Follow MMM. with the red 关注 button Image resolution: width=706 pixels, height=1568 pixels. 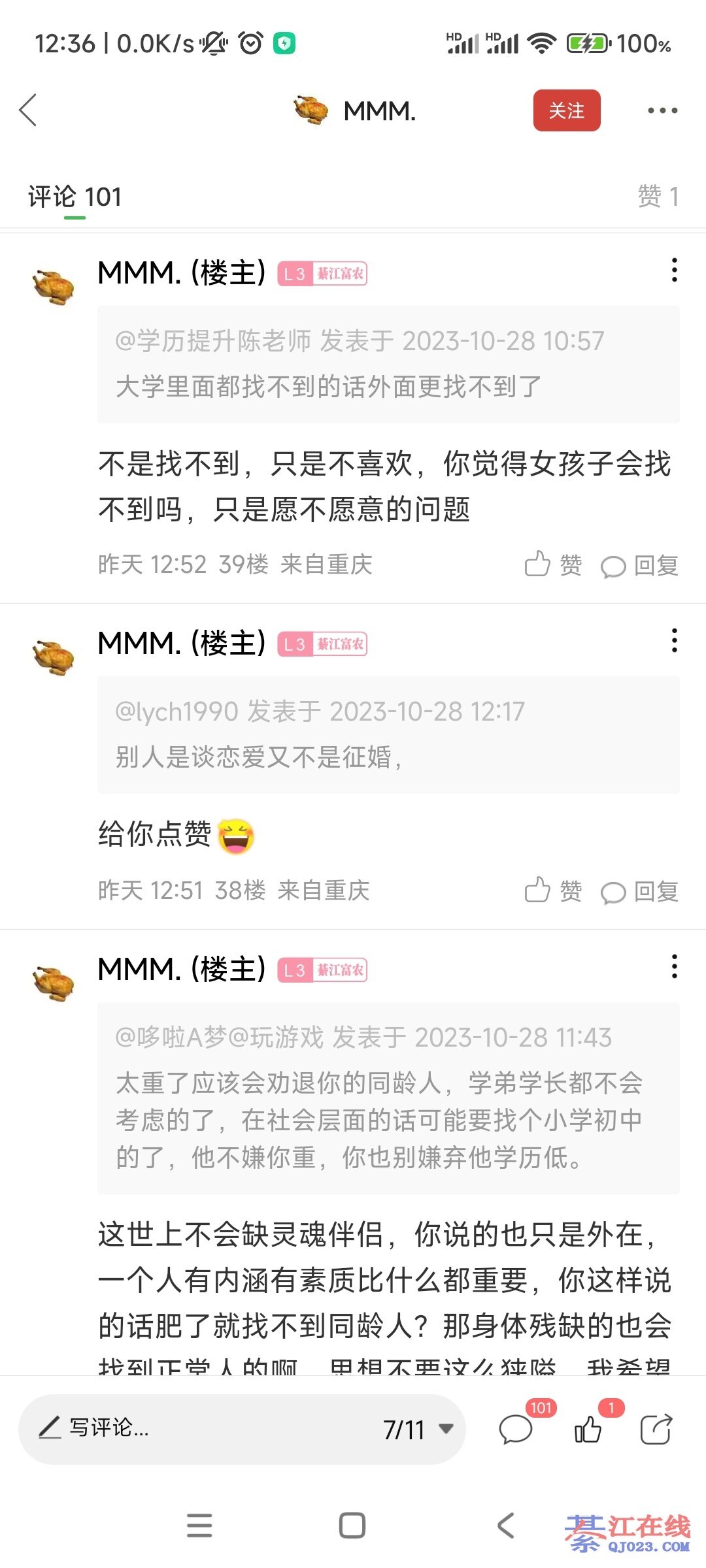click(x=566, y=110)
